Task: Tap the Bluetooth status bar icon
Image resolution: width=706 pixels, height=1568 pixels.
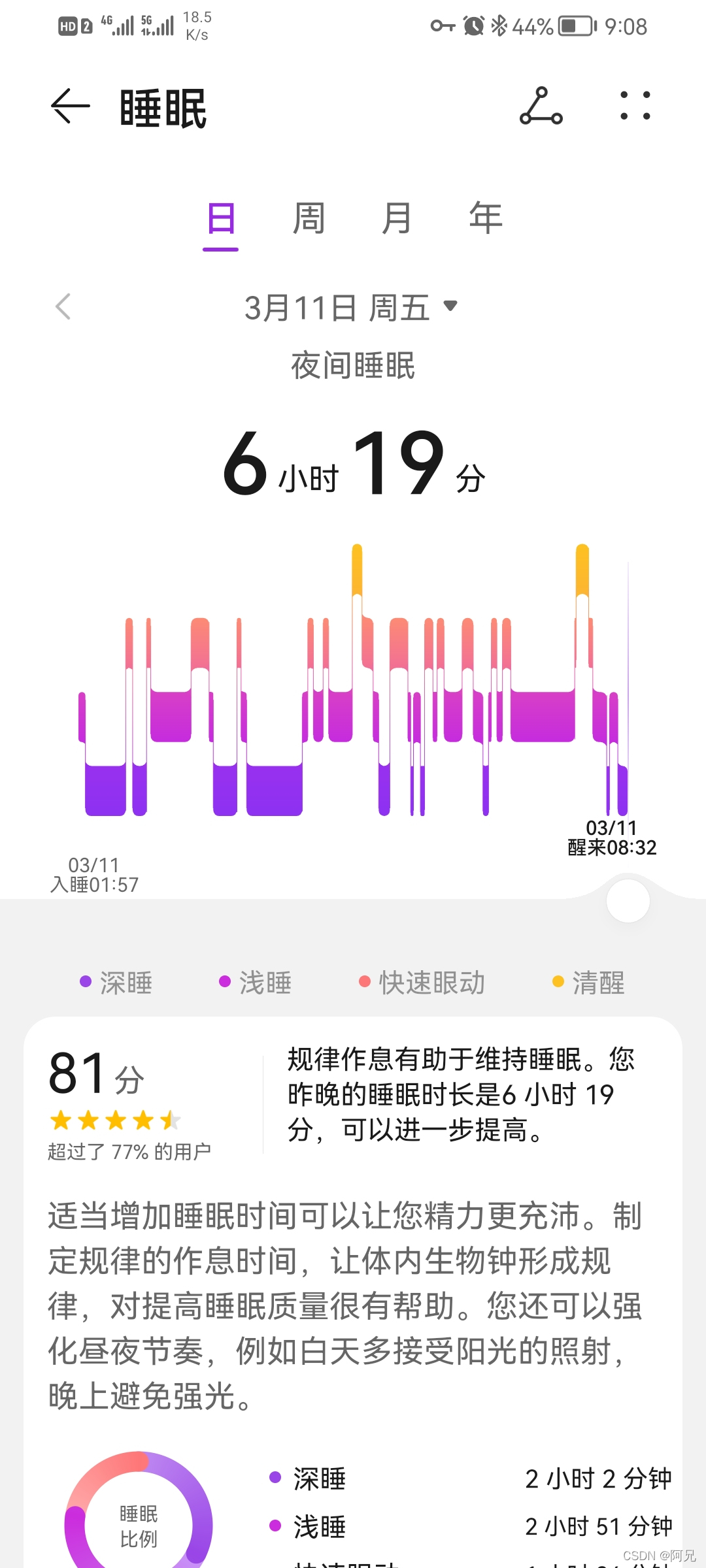Action: click(x=500, y=26)
